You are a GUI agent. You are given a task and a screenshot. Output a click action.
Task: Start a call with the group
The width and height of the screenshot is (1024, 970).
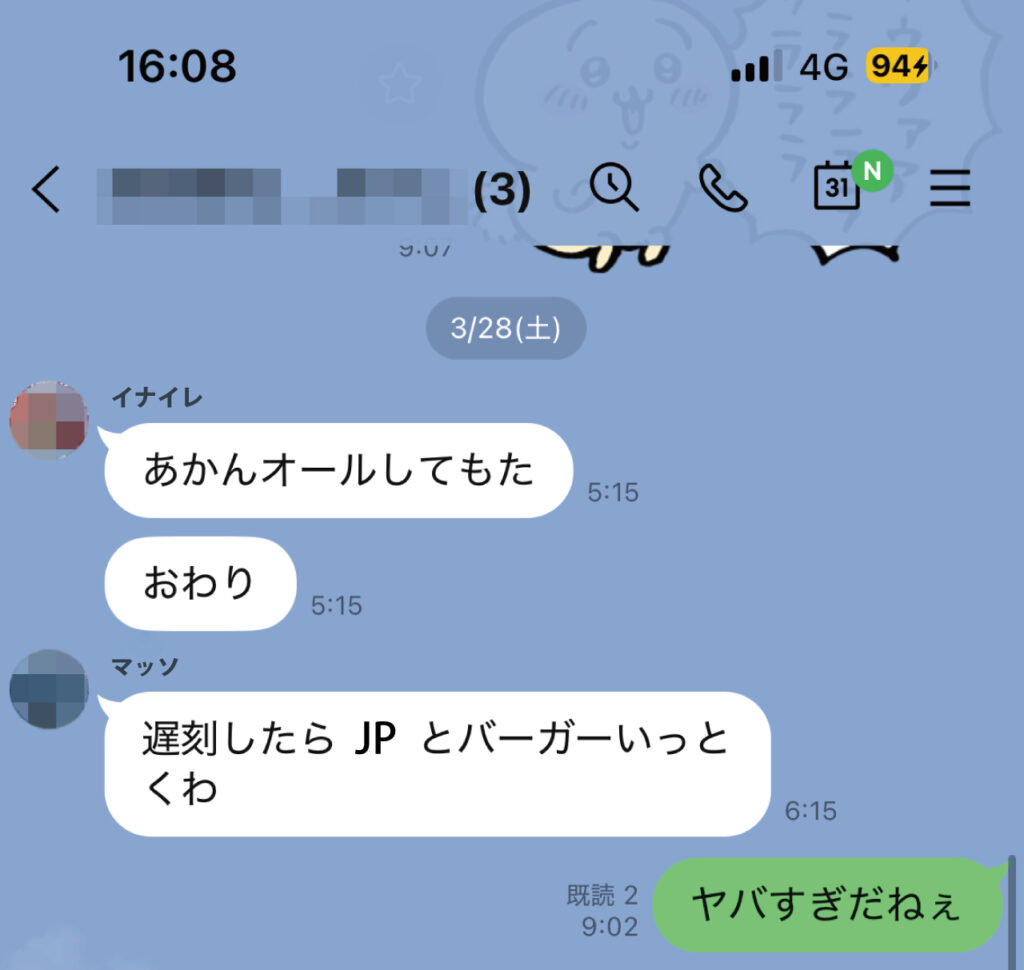tap(723, 188)
